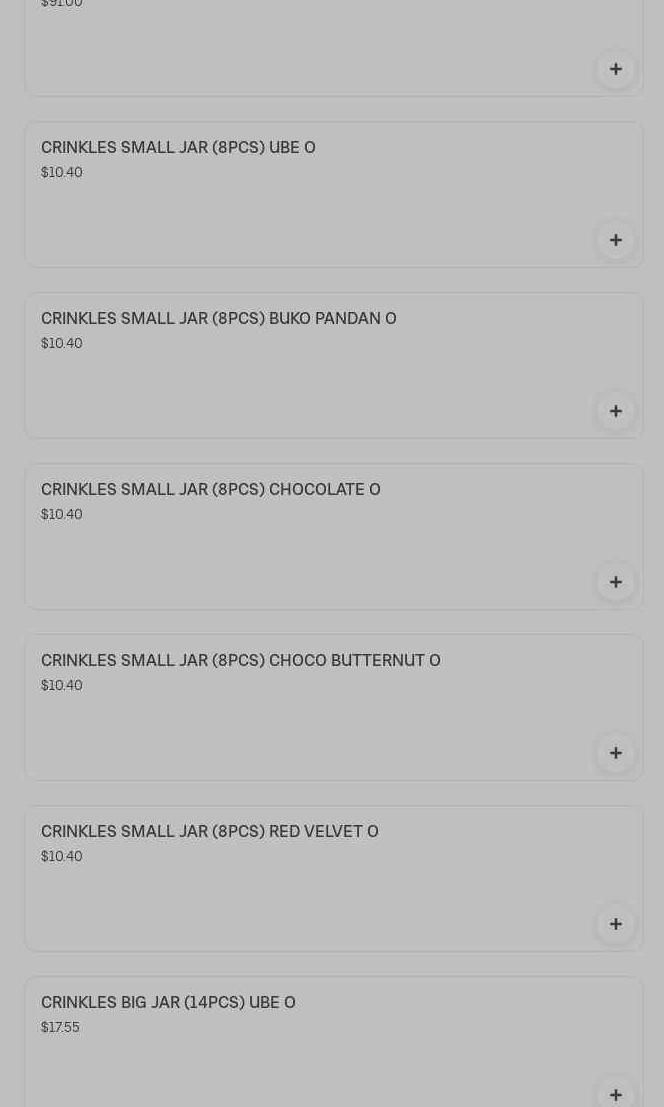Screen dimensions: 664x1107
Task: Add Crinkles Small Jar Red Velvet to cart
Action: pos(616,924)
